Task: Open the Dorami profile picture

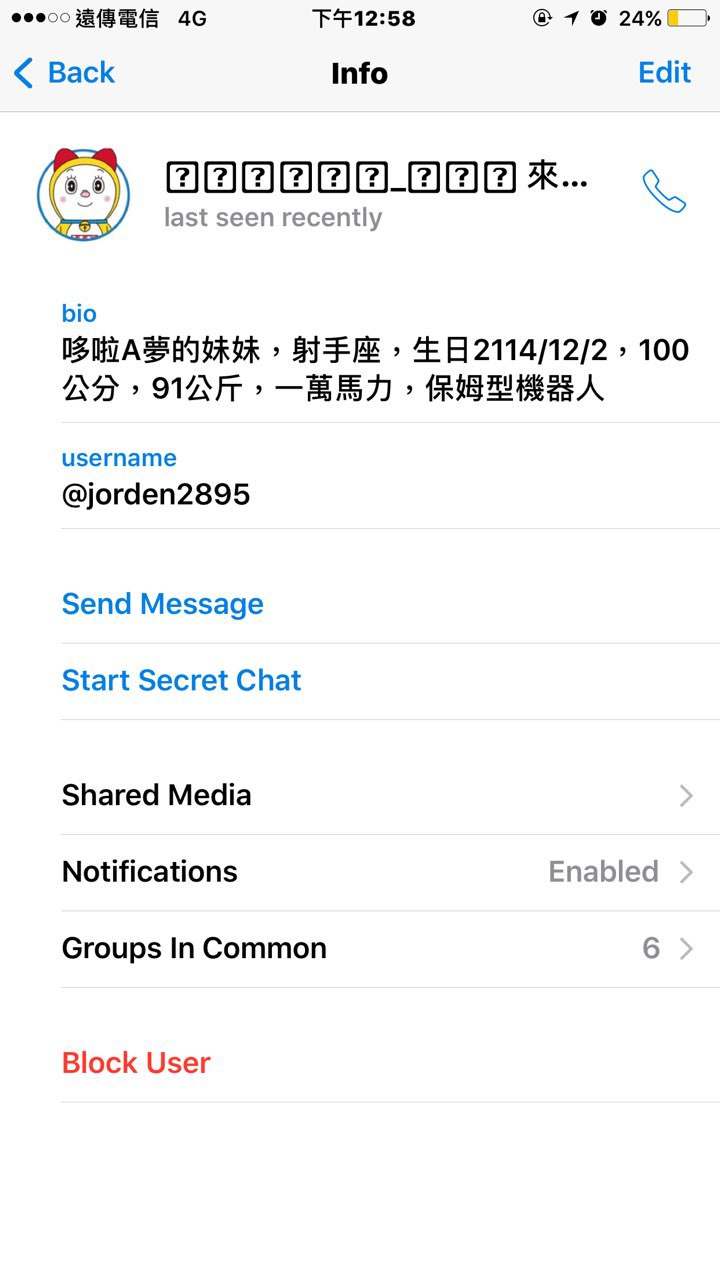Action: pos(83,194)
